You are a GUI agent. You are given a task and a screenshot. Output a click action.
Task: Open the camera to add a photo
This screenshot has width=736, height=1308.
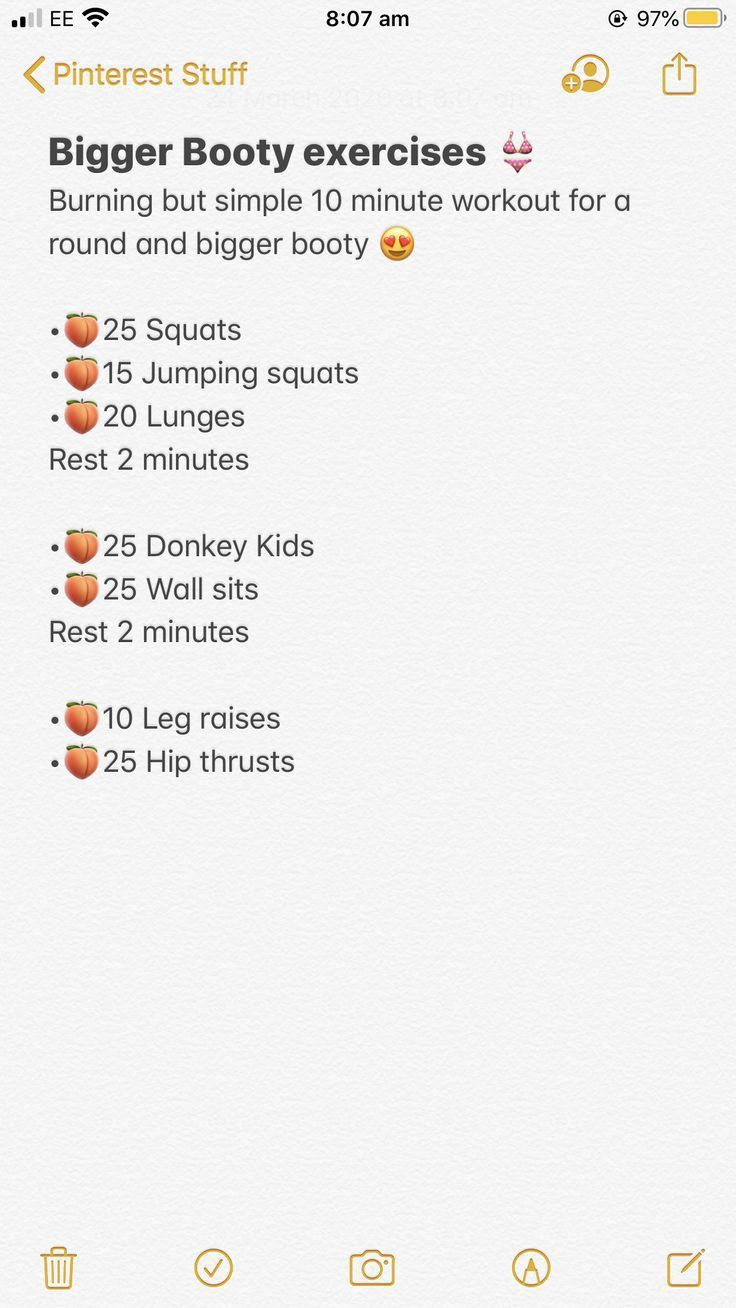372,1268
